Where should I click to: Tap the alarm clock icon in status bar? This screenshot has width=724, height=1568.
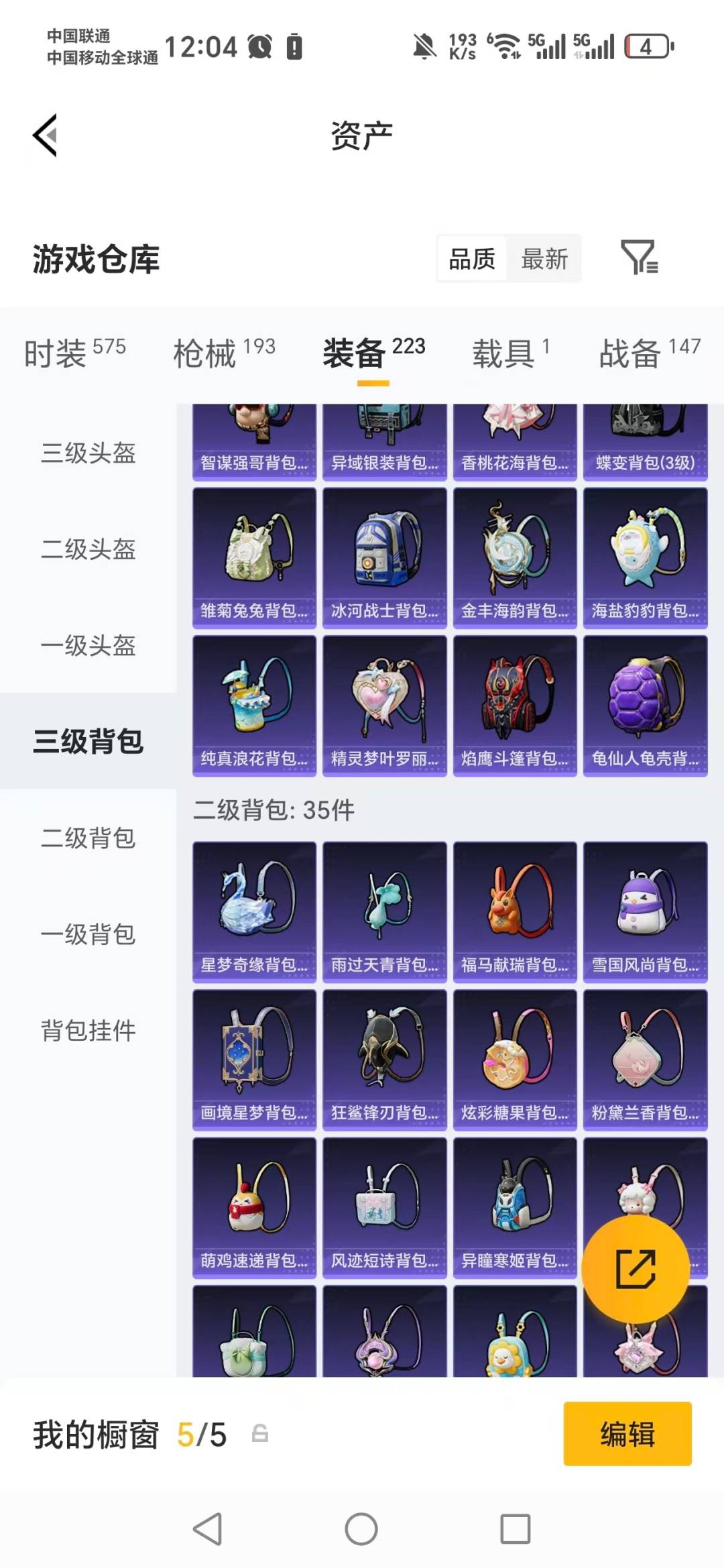[260, 47]
